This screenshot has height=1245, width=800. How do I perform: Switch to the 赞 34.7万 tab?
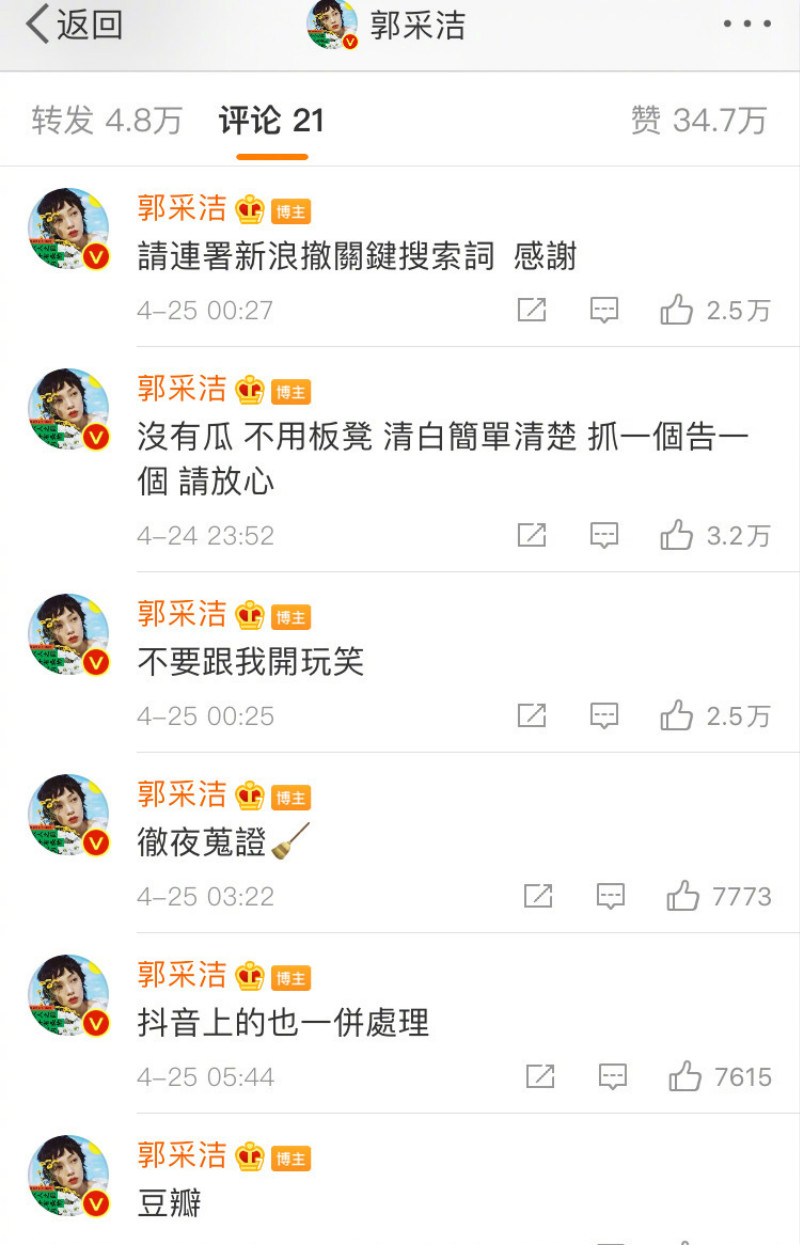tap(698, 121)
